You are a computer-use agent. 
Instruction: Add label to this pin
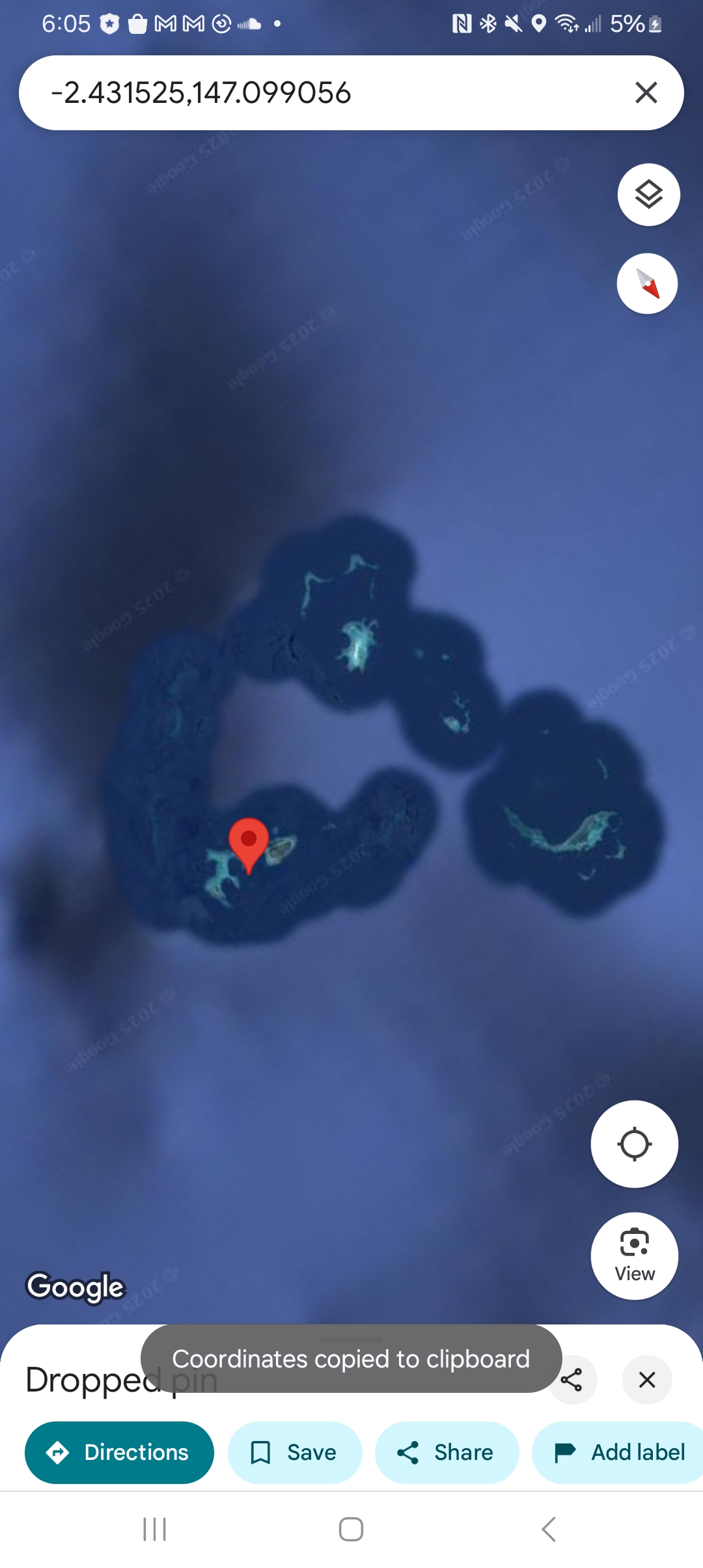[618, 1452]
